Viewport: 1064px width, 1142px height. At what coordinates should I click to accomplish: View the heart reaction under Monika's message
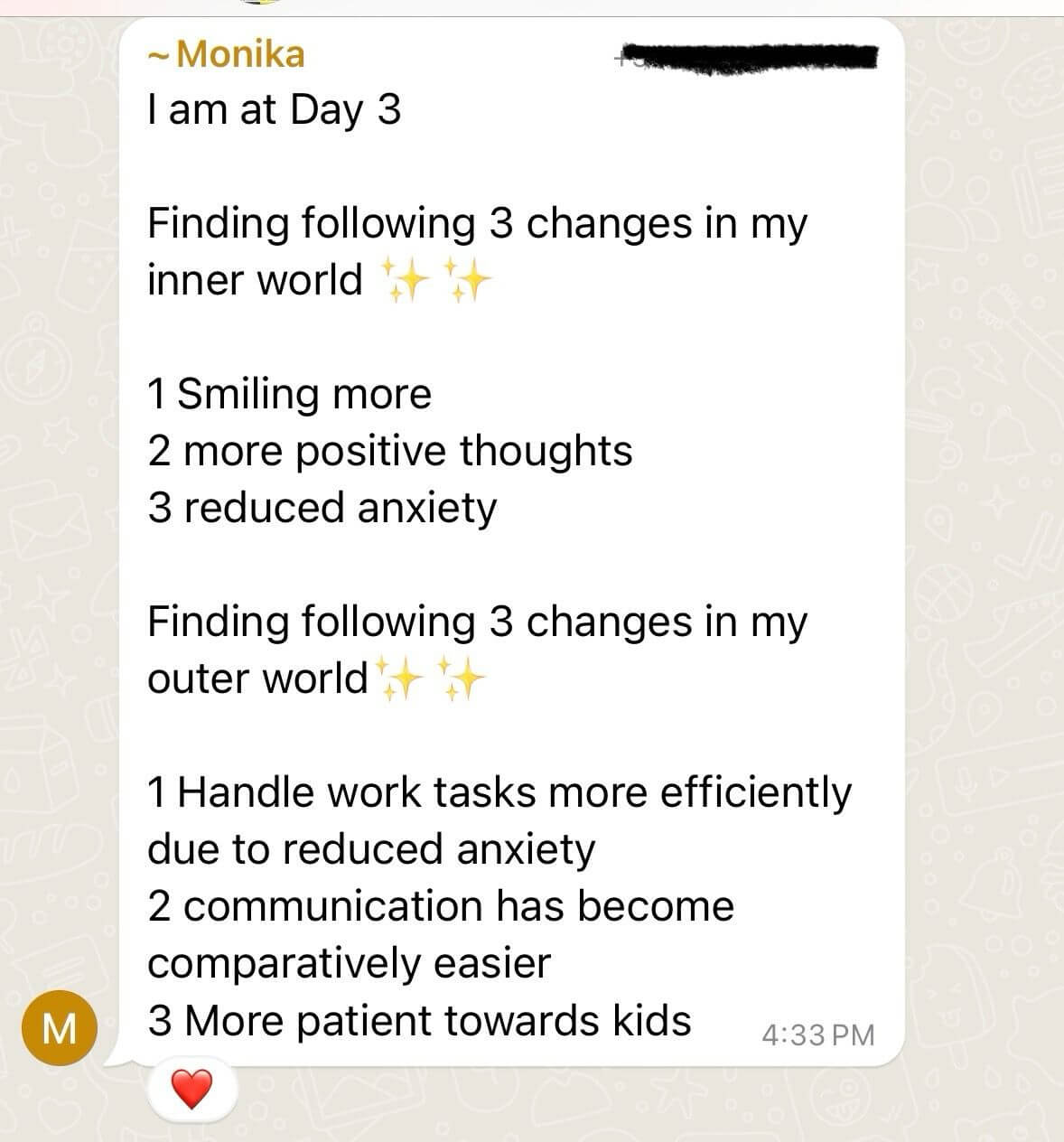click(x=191, y=1090)
